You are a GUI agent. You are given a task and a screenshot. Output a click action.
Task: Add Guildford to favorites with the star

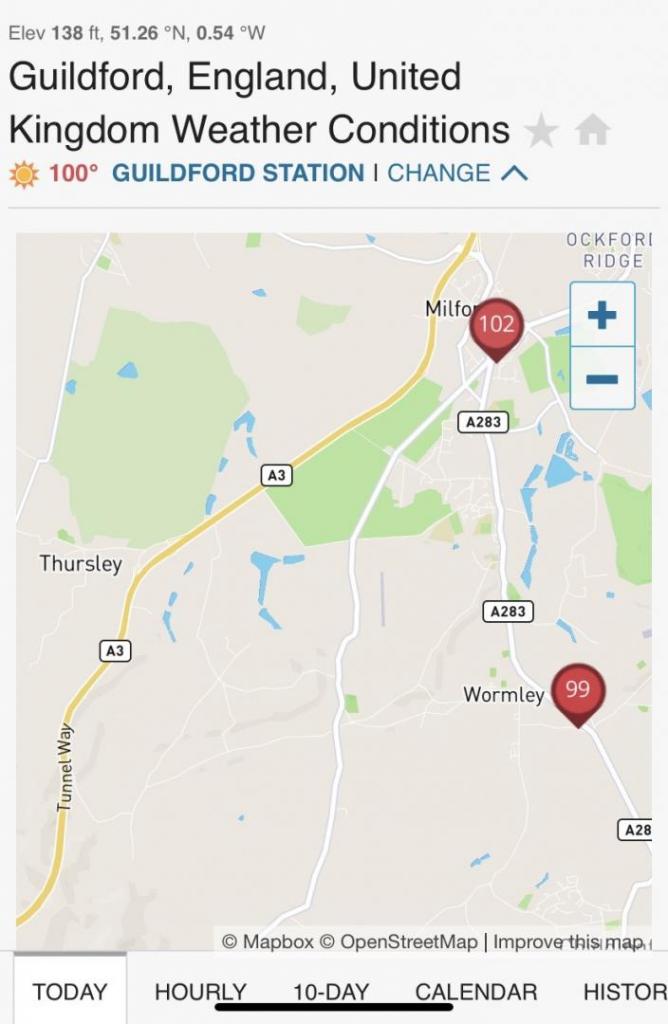541,131
